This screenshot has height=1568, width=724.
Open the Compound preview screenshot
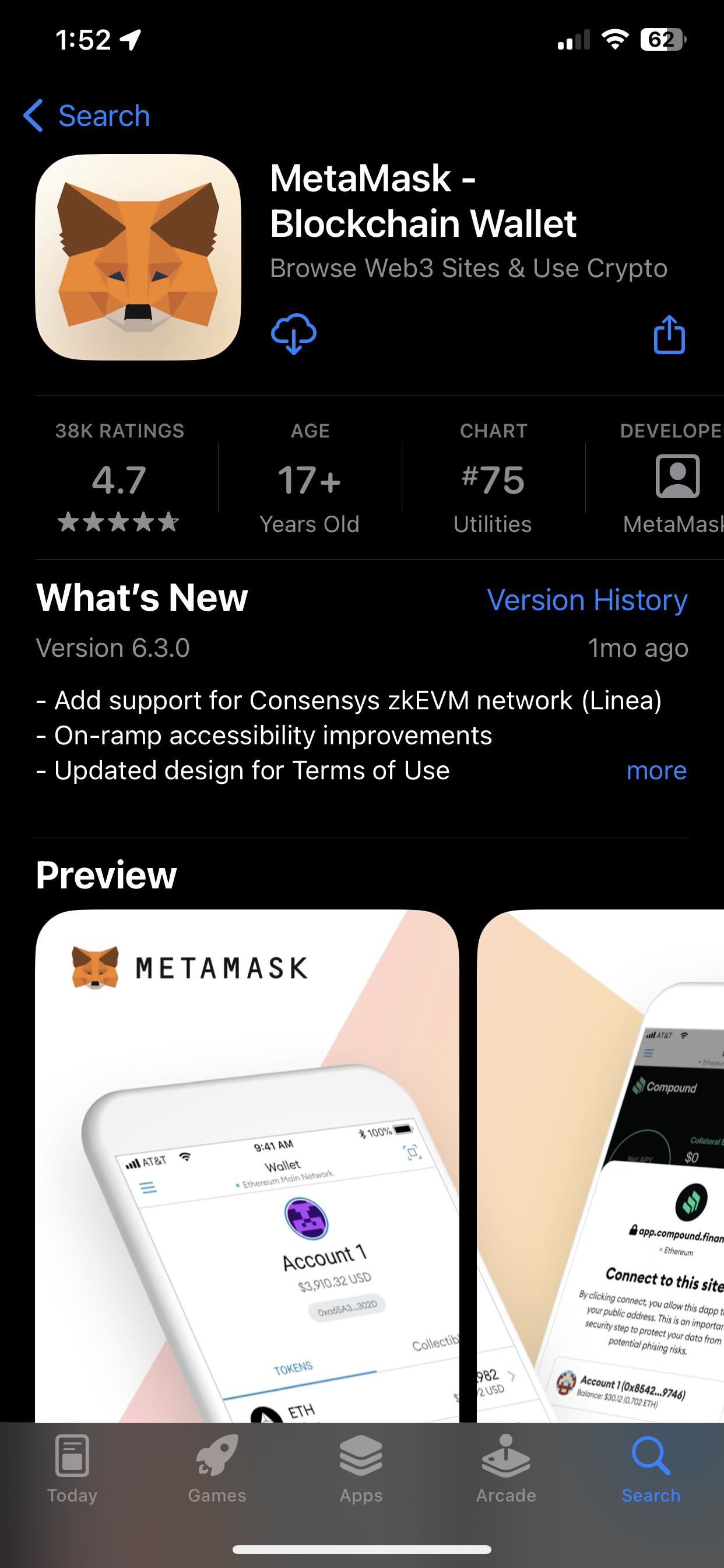click(x=602, y=1157)
